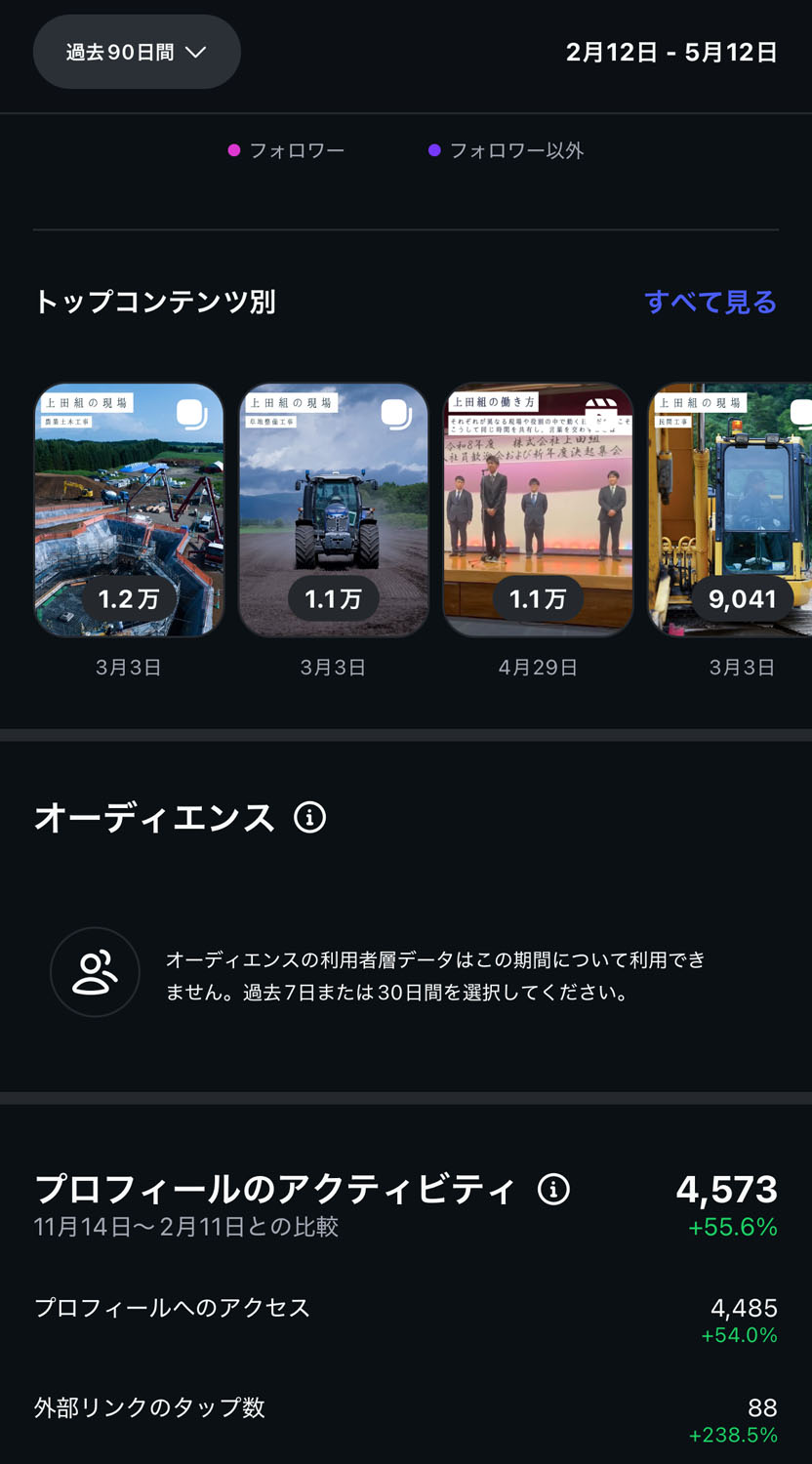Tap すべて見る to view all content
Viewport: 812px width, 1464px height.
point(710,303)
